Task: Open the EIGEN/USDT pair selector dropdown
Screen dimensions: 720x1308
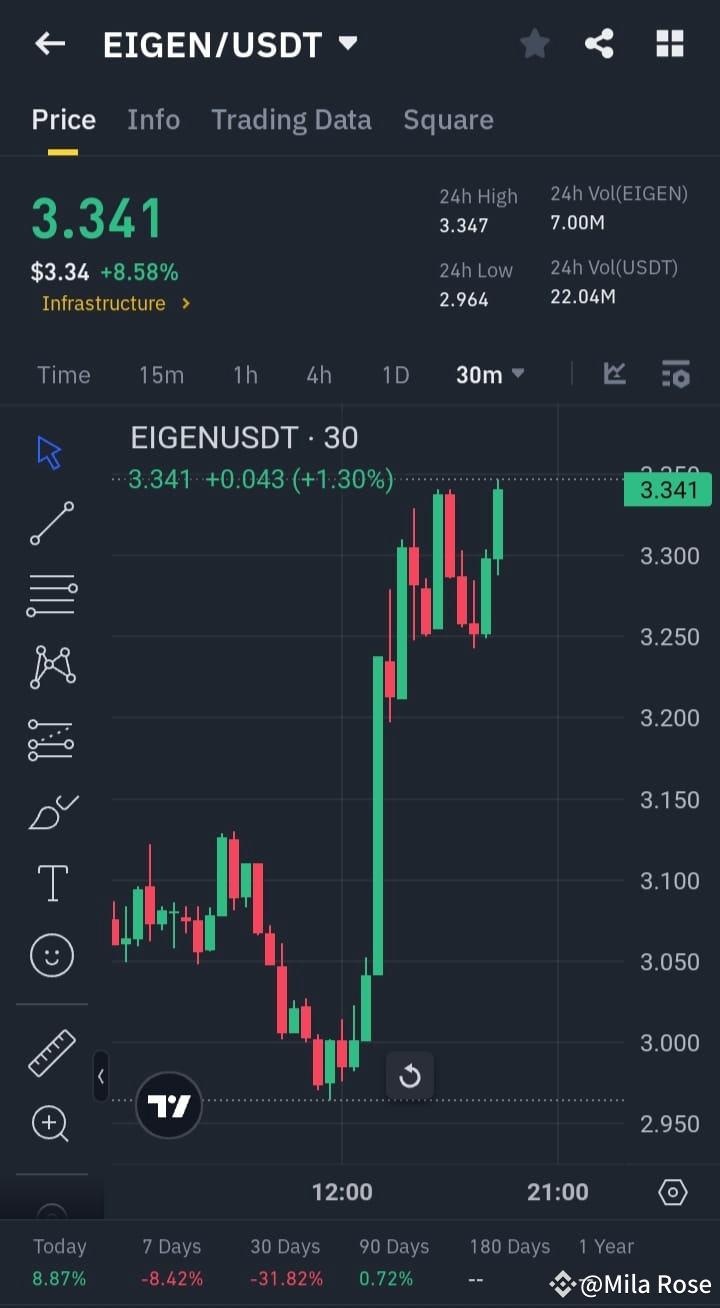Action: (x=347, y=44)
